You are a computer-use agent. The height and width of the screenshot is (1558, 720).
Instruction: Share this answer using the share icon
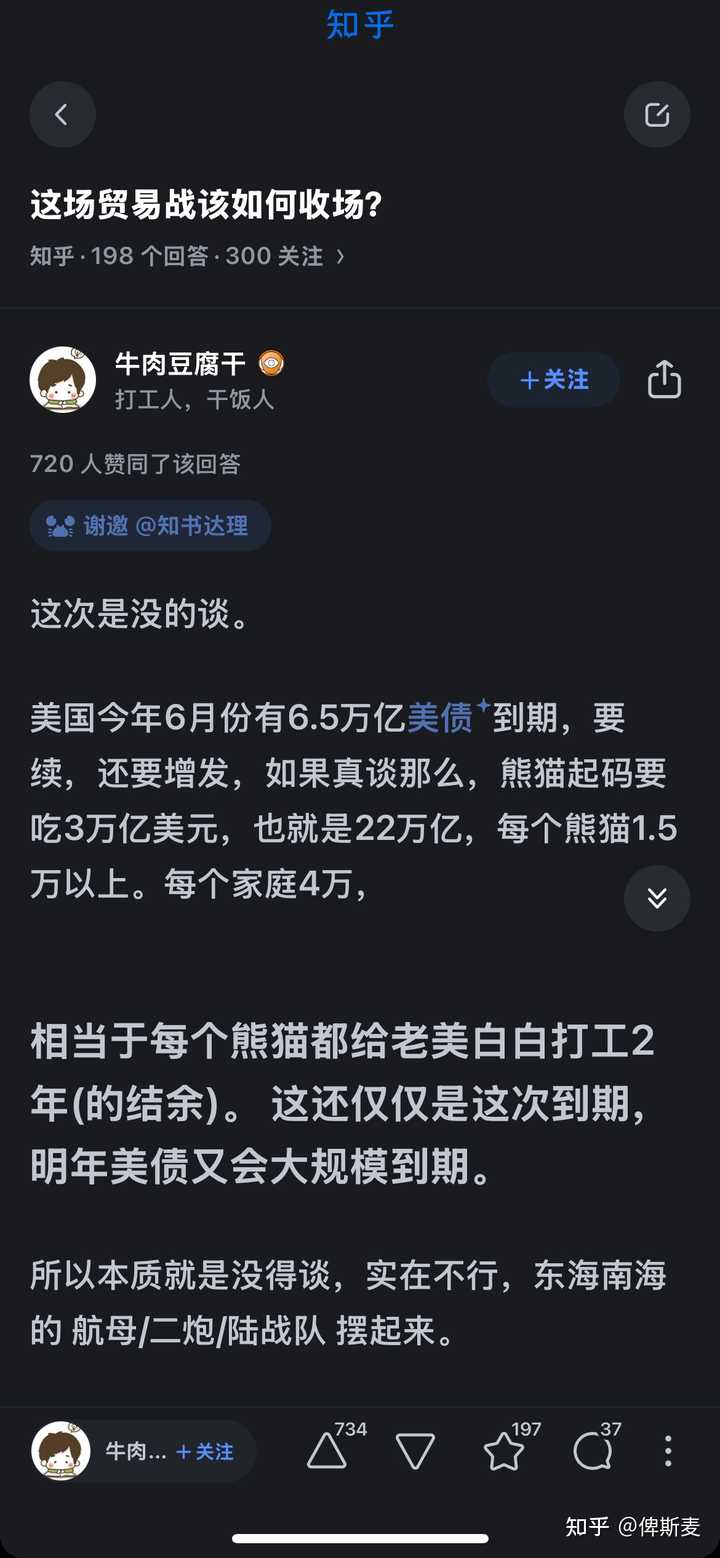click(x=665, y=380)
